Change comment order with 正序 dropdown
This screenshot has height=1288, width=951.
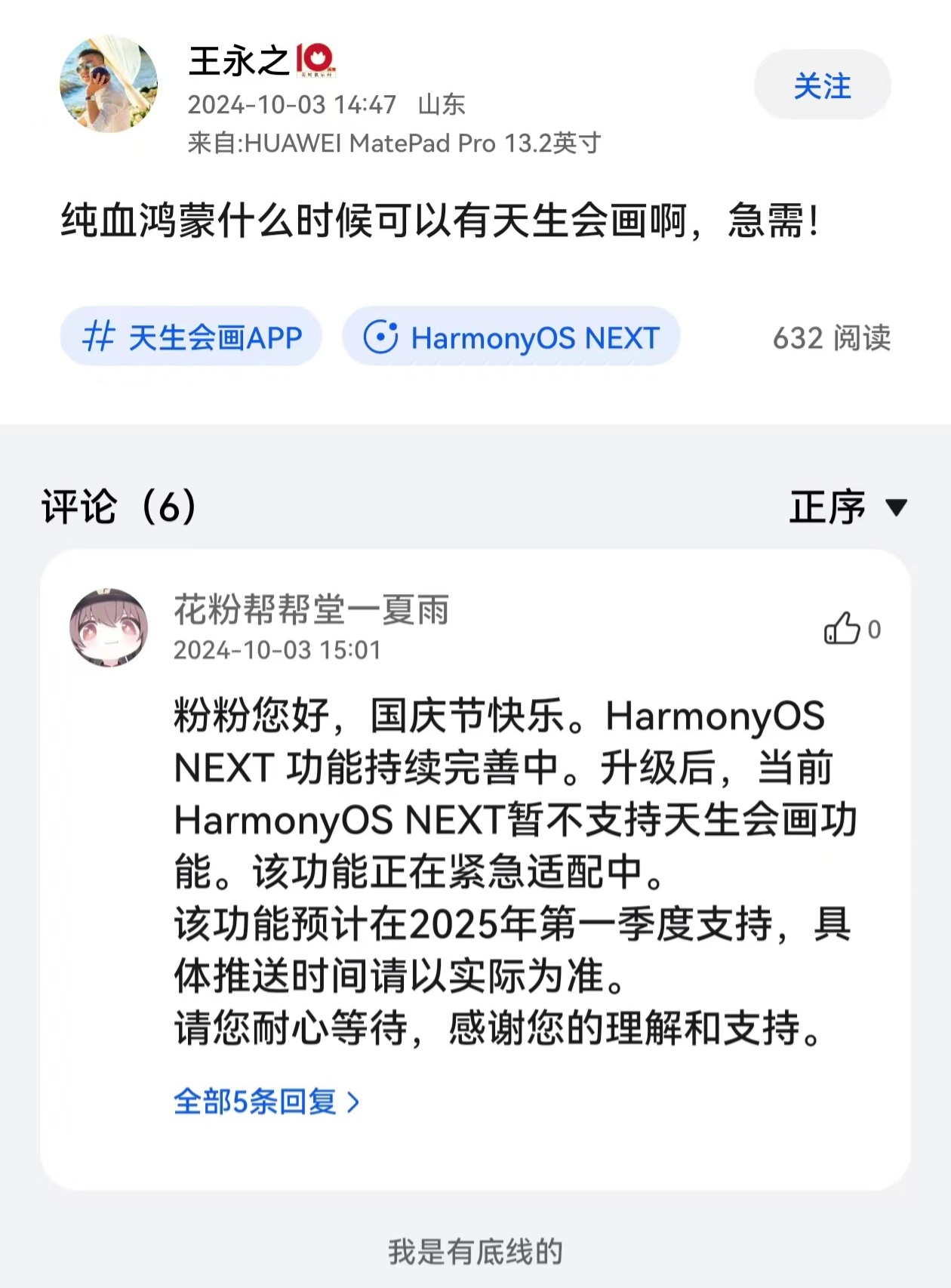click(848, 507)
